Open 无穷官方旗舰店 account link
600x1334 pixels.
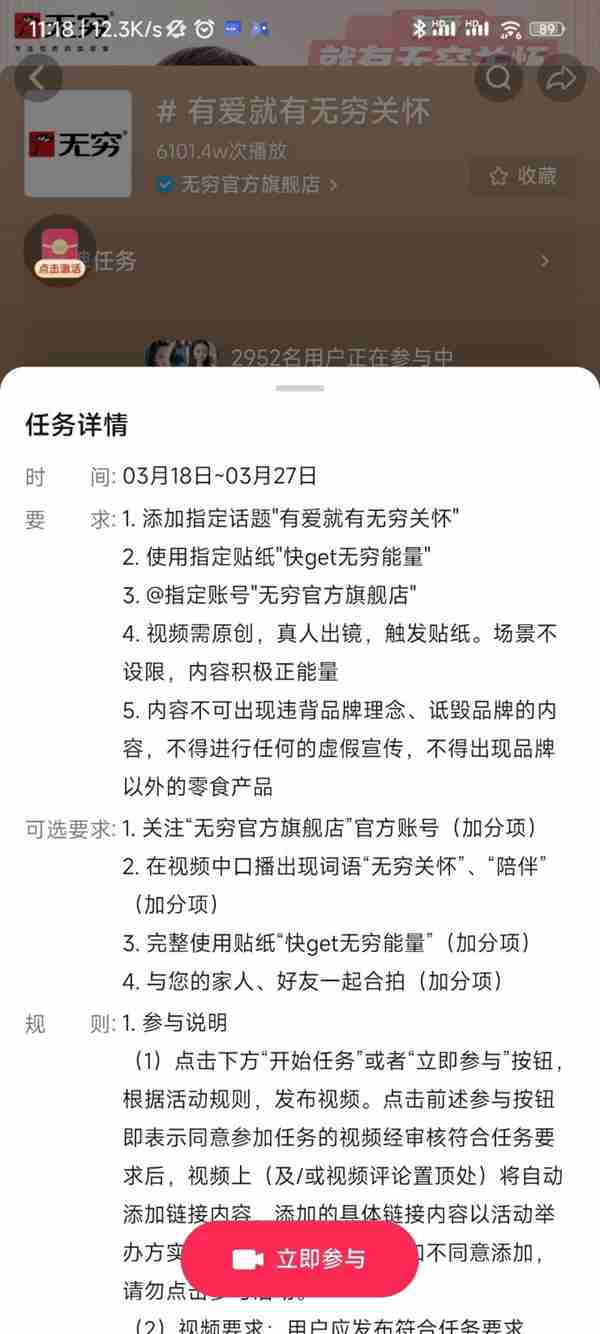(247, 184)
